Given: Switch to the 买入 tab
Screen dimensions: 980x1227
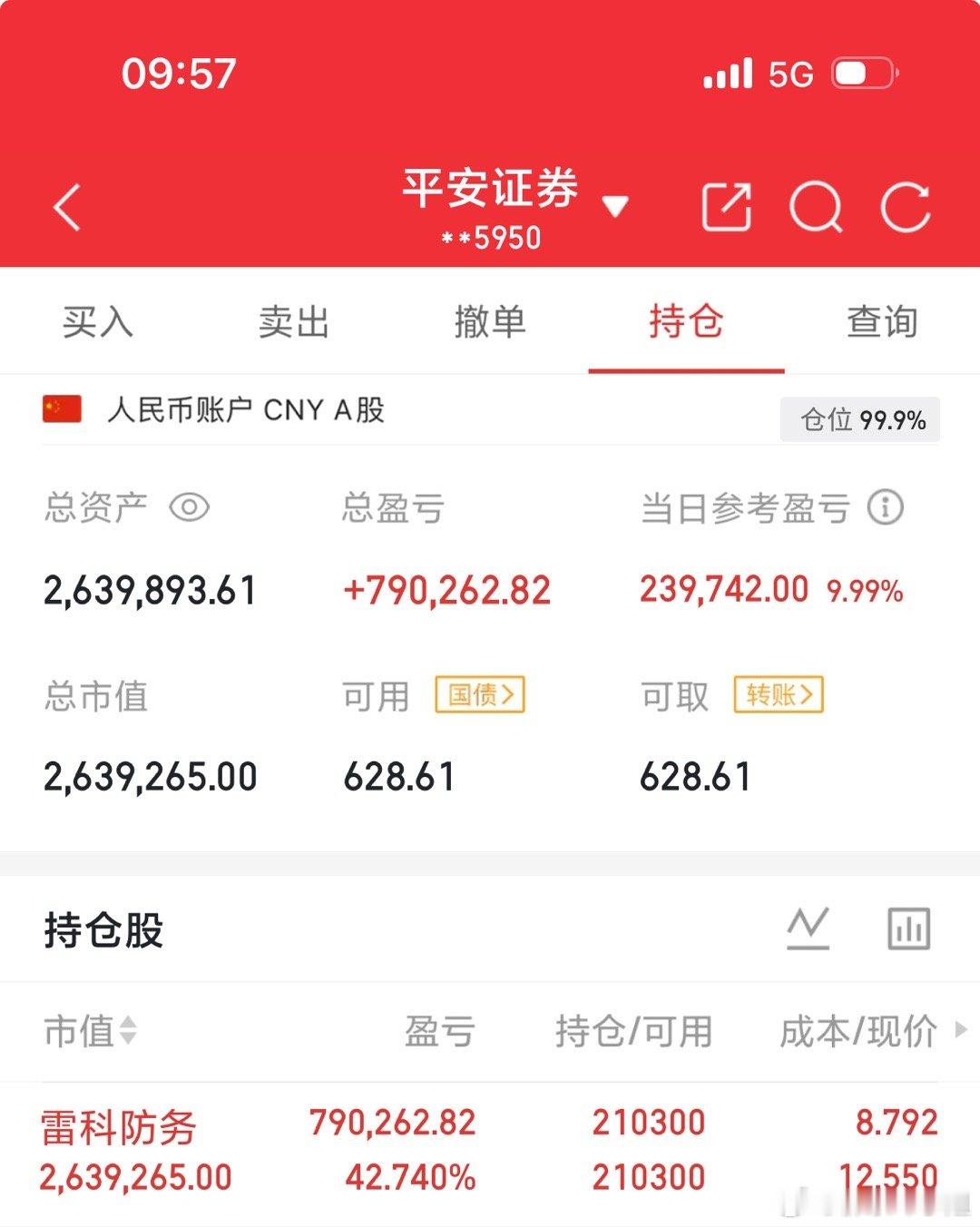Looking at the screenshot, I should coord(95,322).
